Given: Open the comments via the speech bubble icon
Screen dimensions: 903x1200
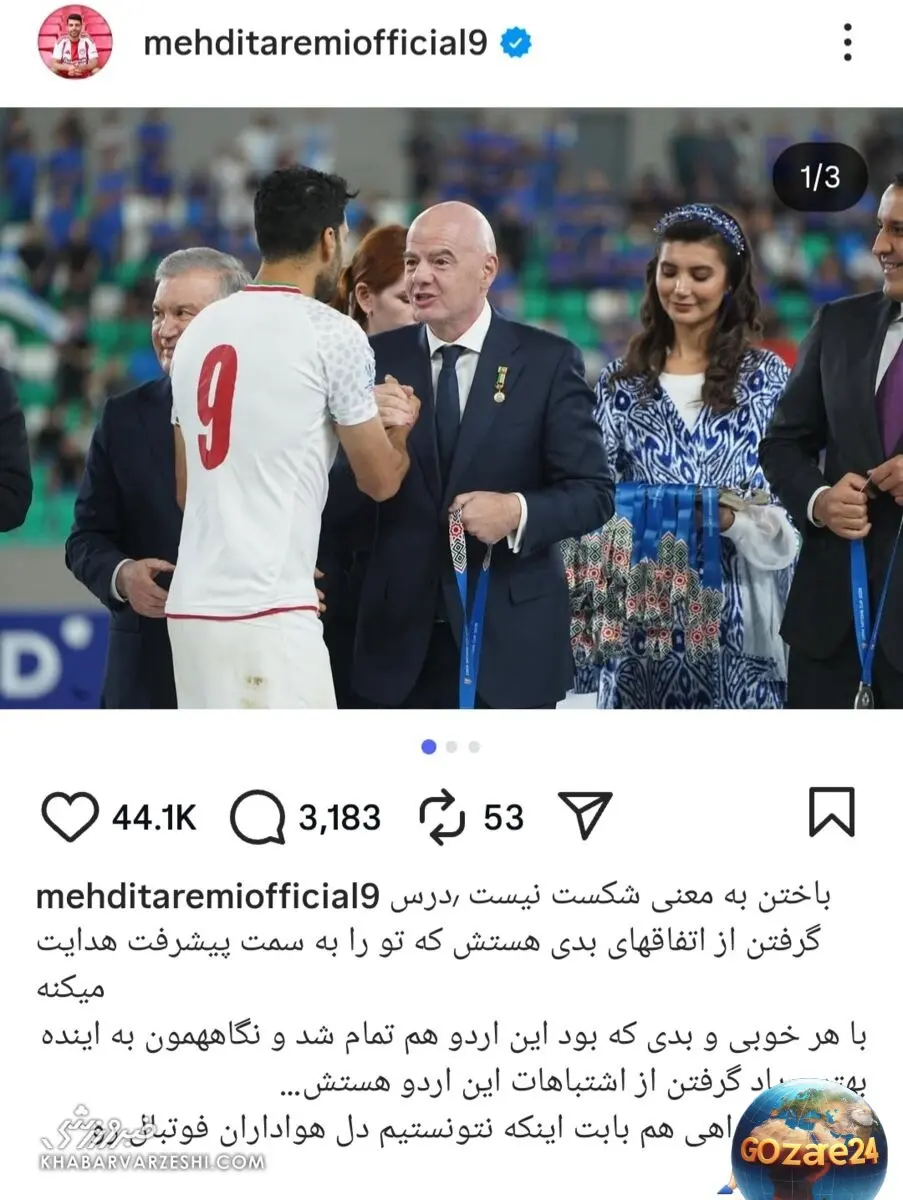Looking at the screenshot, I should (x=258, y=816).
